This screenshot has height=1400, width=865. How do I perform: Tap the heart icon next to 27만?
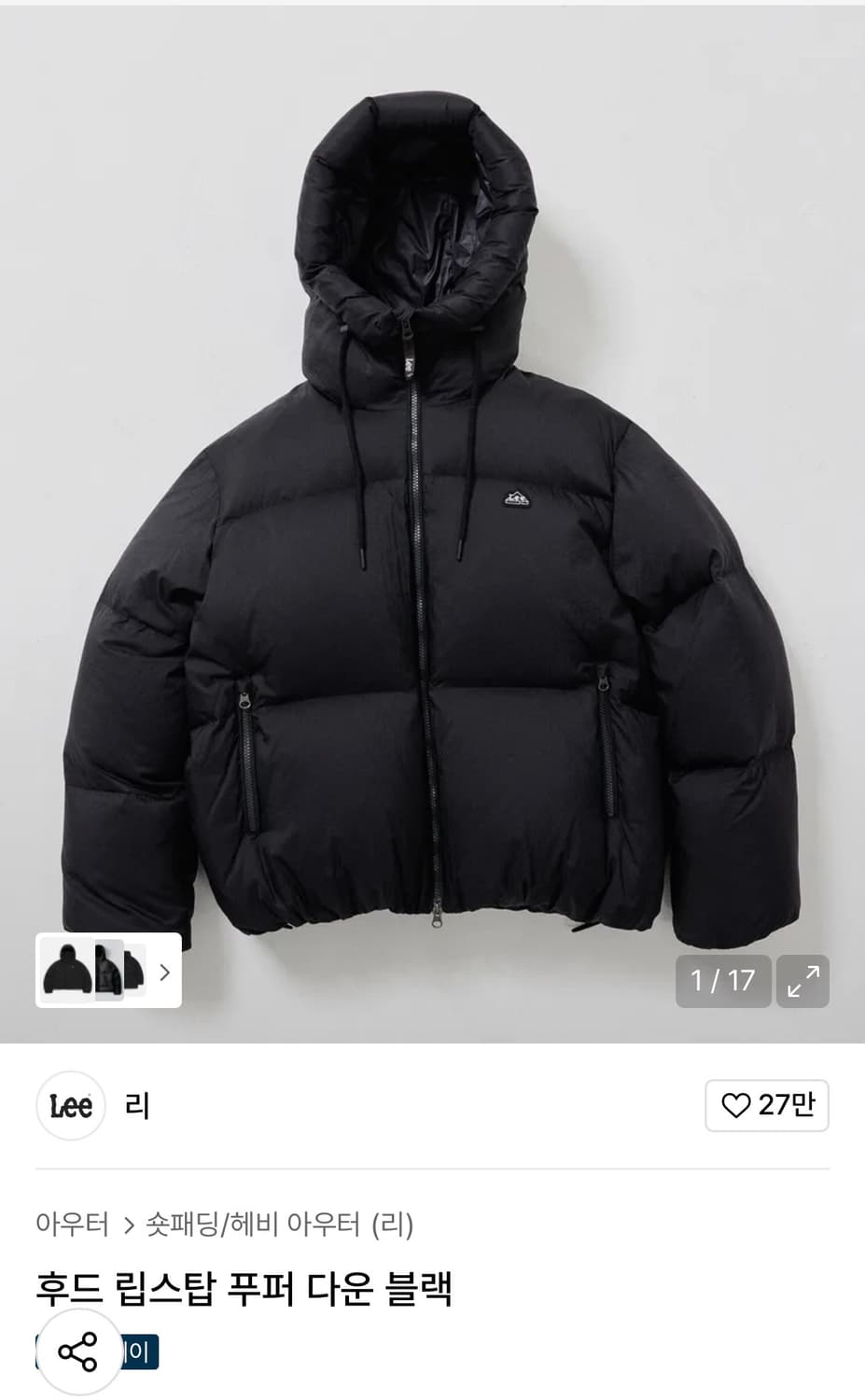tap(738, 1105)
